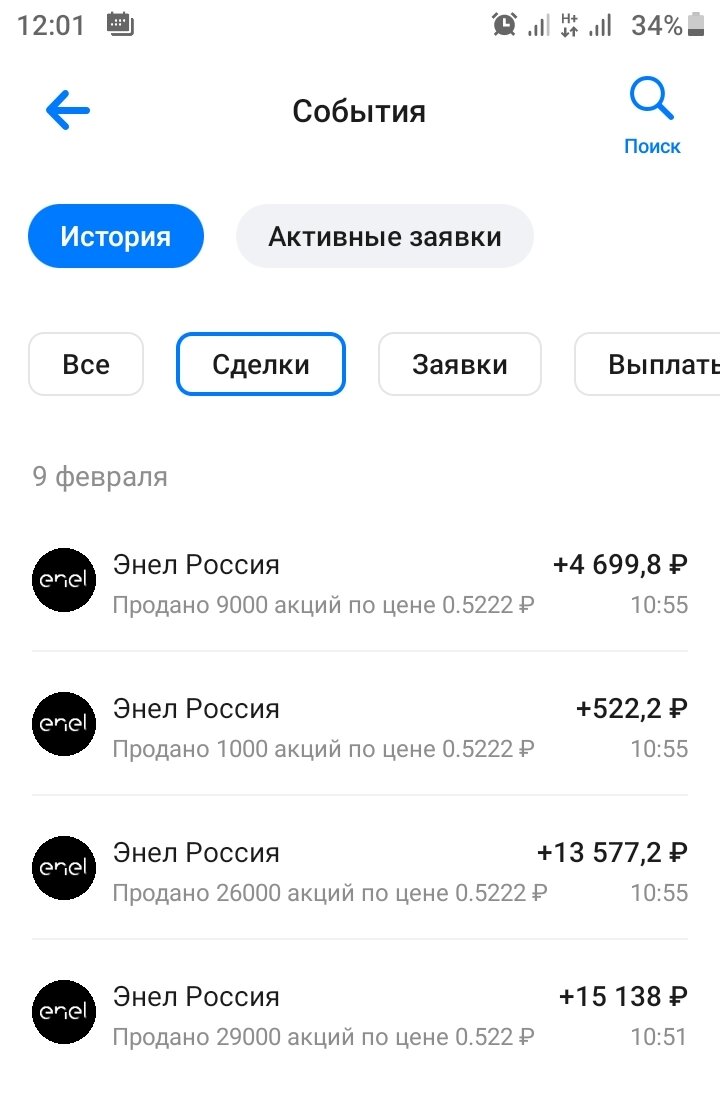Click the Enel logo on the first transaction
Image resolution: width=720 pixels, height=1100 pixels.
pyautogui.click(x=63, y=580)
